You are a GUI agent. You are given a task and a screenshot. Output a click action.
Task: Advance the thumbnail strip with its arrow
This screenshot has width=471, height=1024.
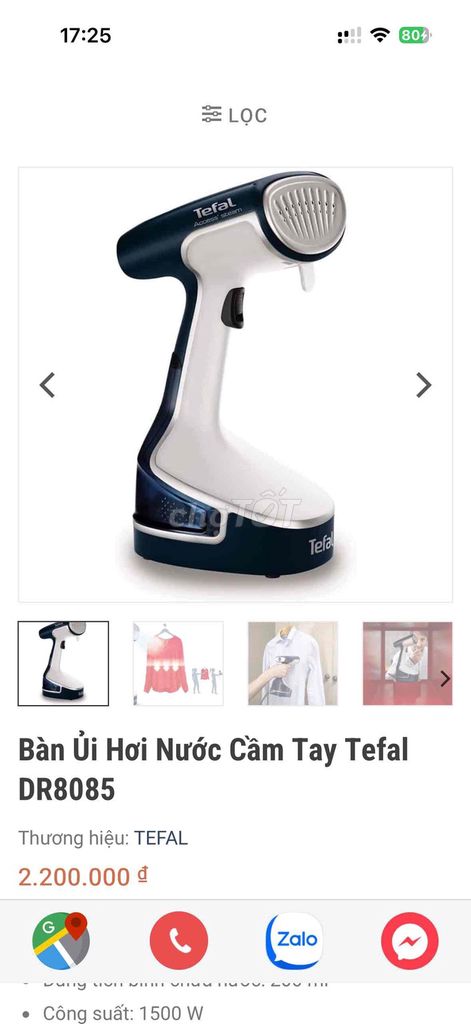[x=445, y=679]
